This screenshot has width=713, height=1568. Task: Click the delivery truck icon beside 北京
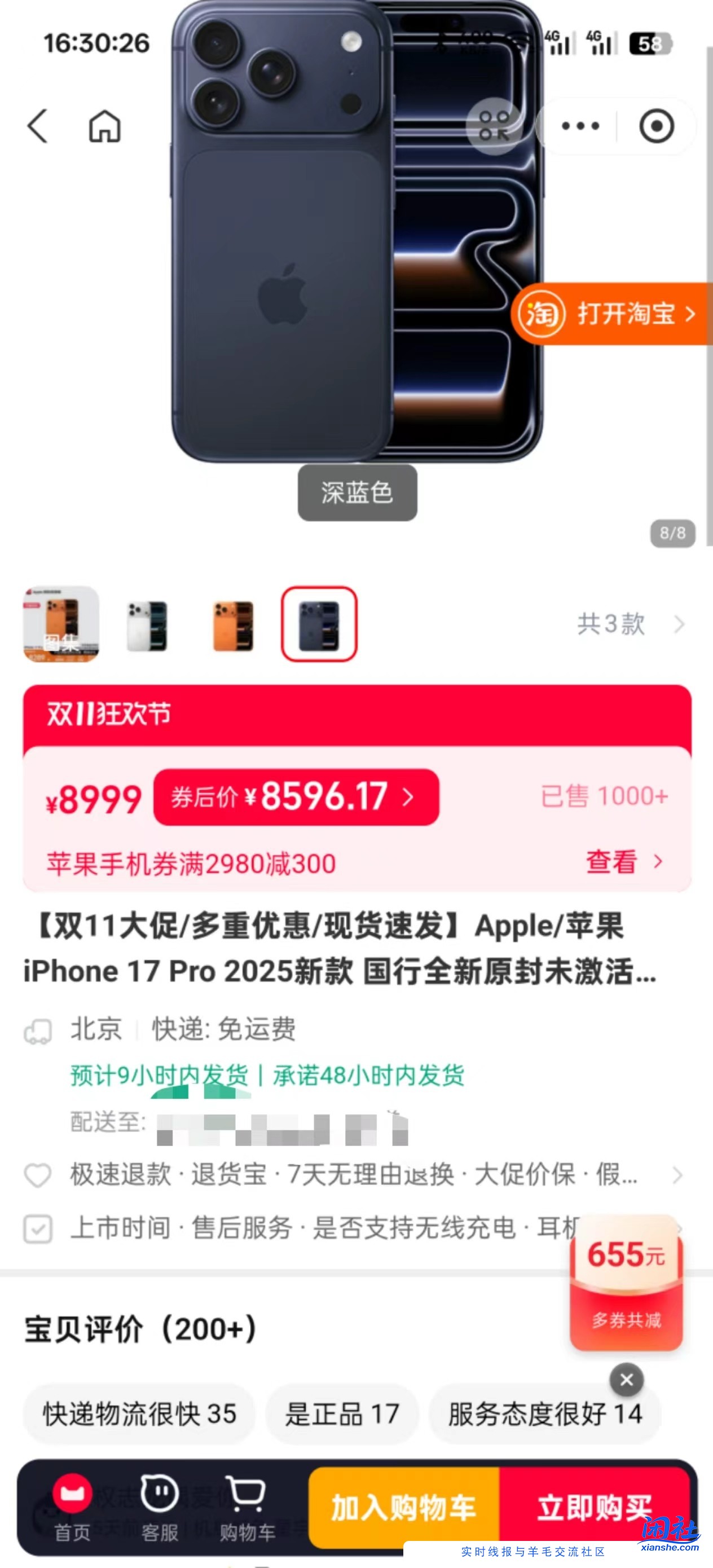click(37, 1028)
